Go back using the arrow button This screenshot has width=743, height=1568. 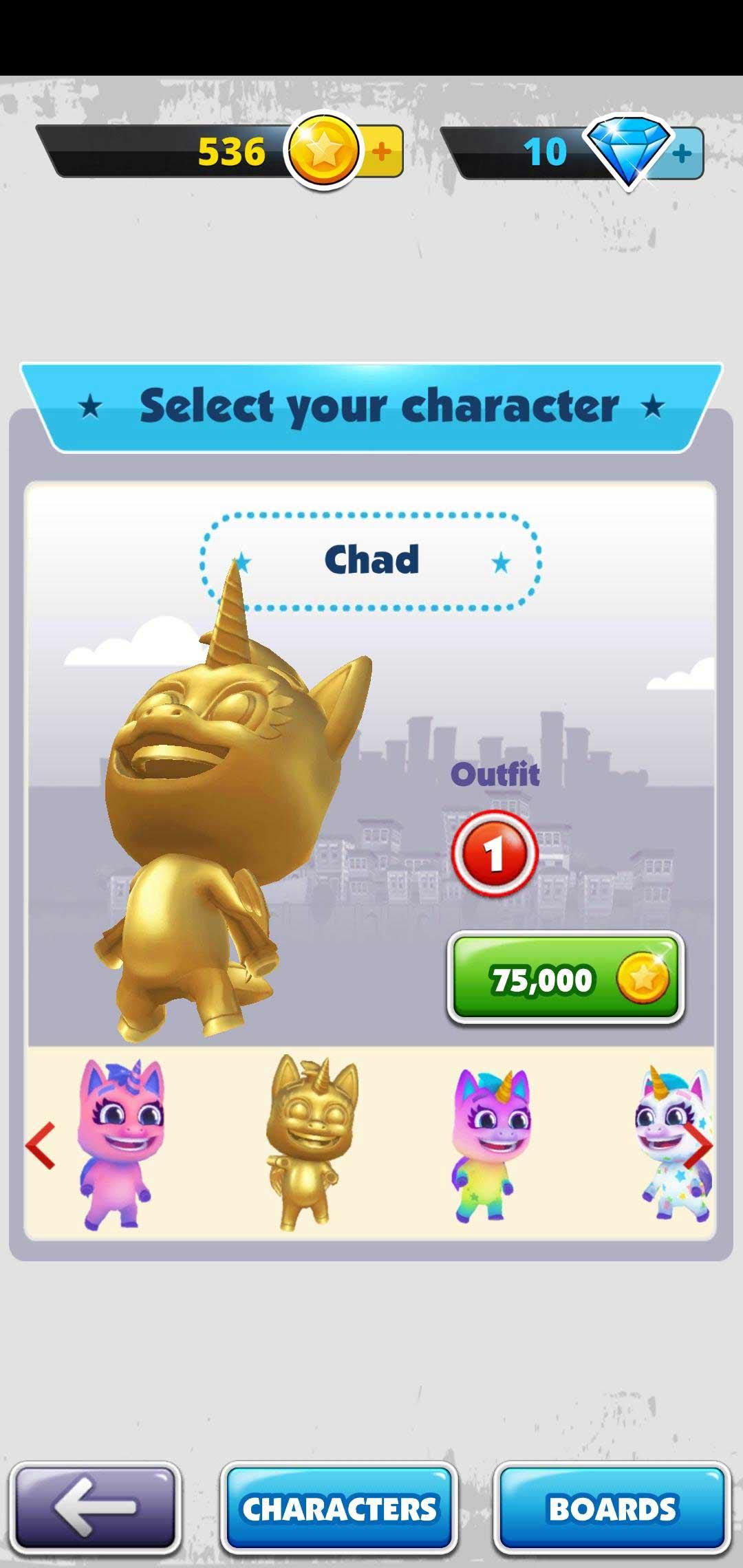95,1507
